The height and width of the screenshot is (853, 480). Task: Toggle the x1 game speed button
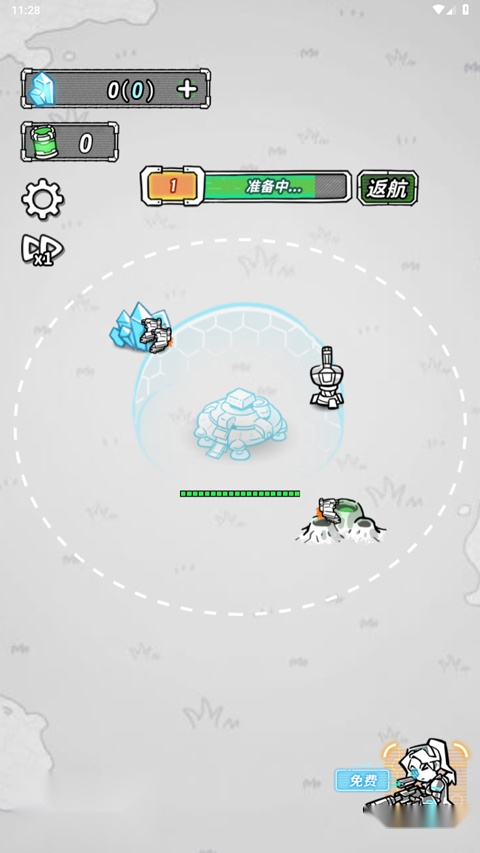tap(42, 250)
